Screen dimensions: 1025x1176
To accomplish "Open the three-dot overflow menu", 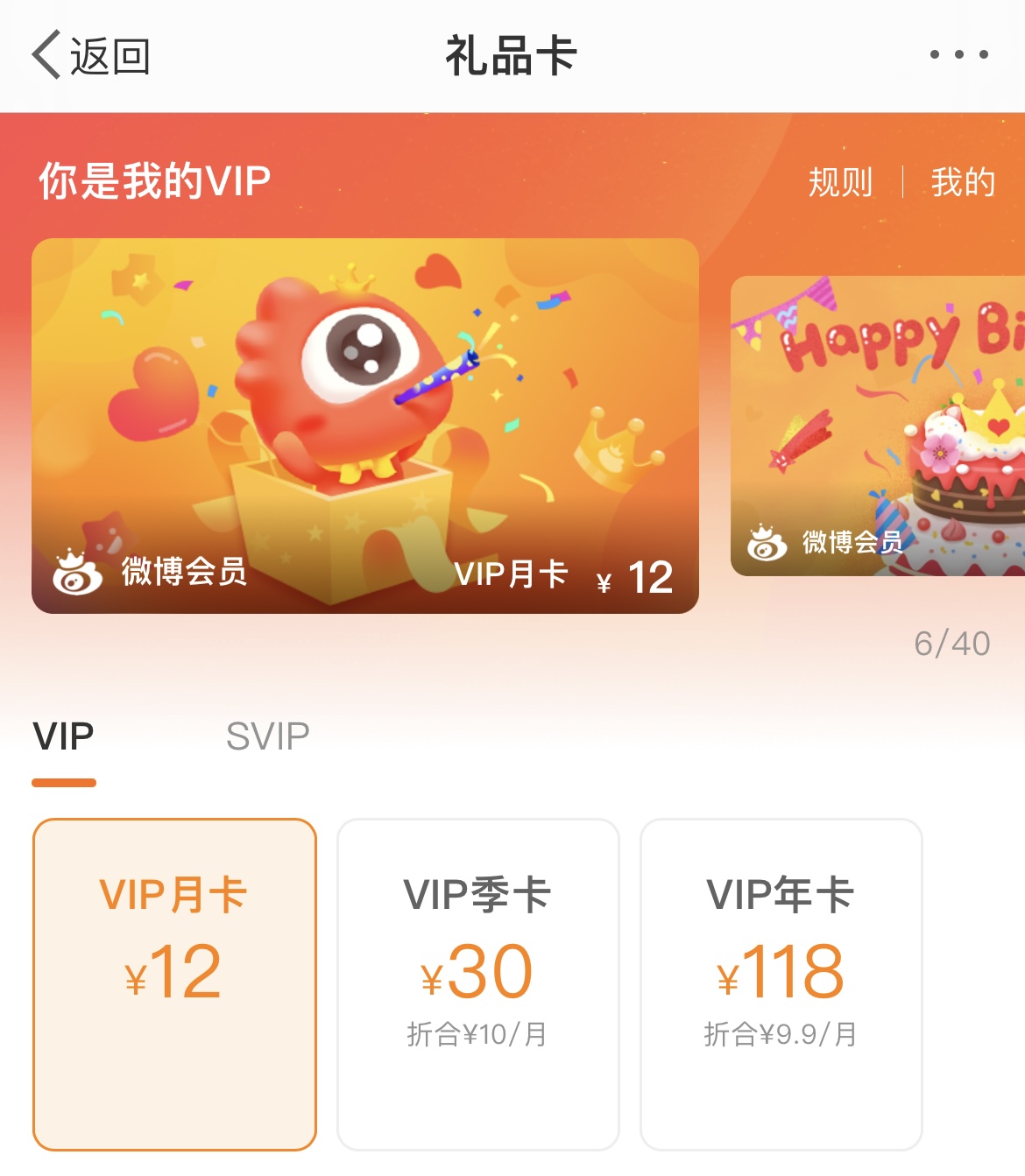I will tap(959, 54).
